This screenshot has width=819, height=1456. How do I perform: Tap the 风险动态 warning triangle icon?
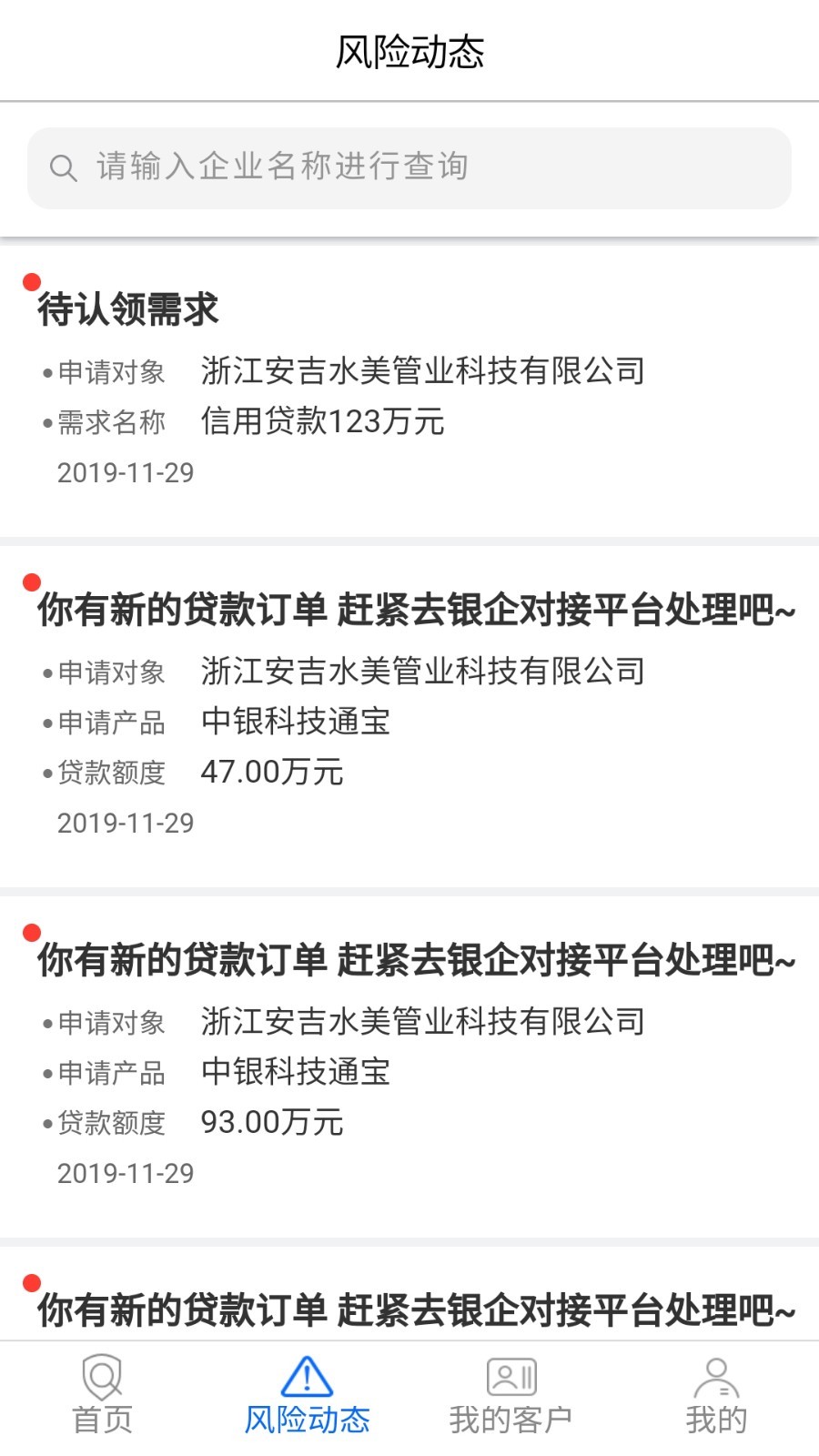tap(308, 1377)
